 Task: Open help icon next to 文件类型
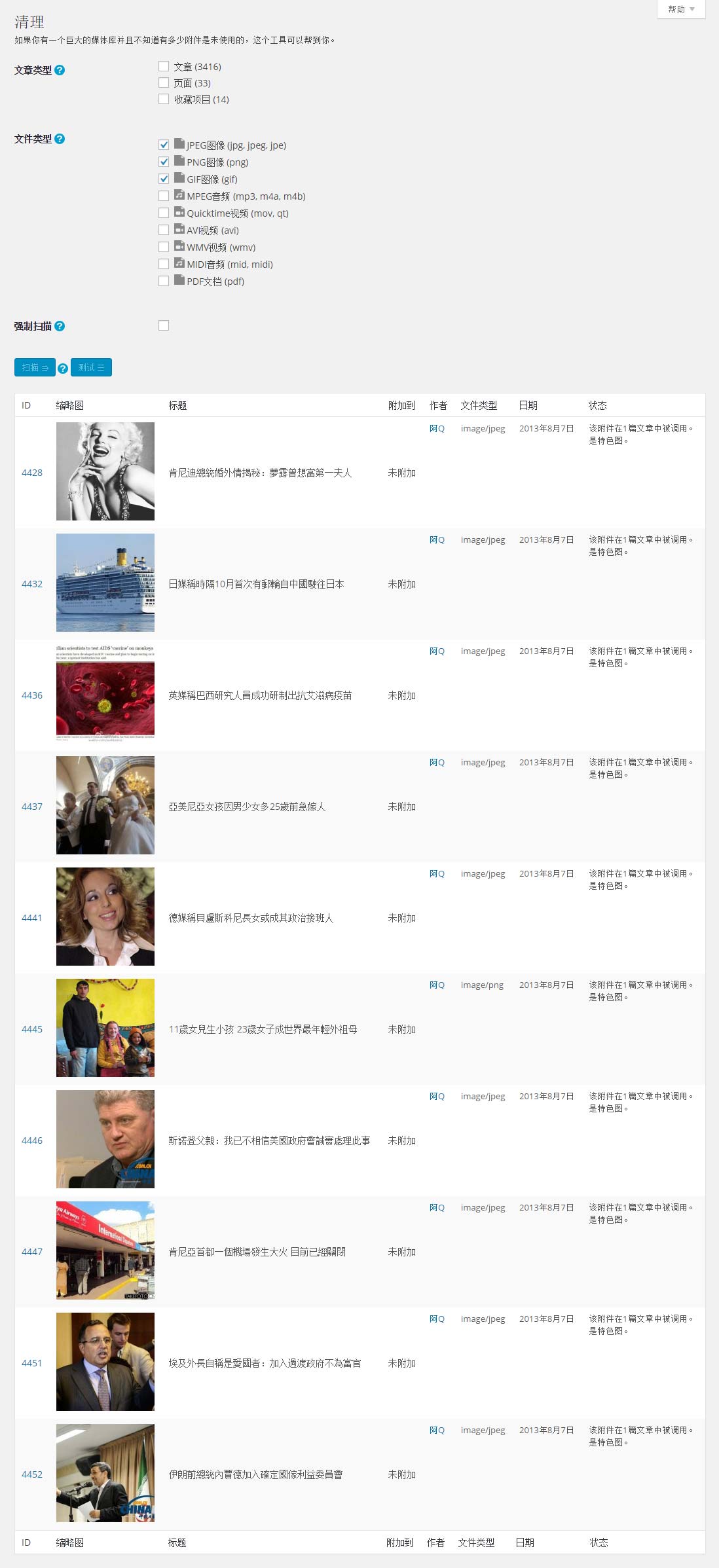coord(60,139)
